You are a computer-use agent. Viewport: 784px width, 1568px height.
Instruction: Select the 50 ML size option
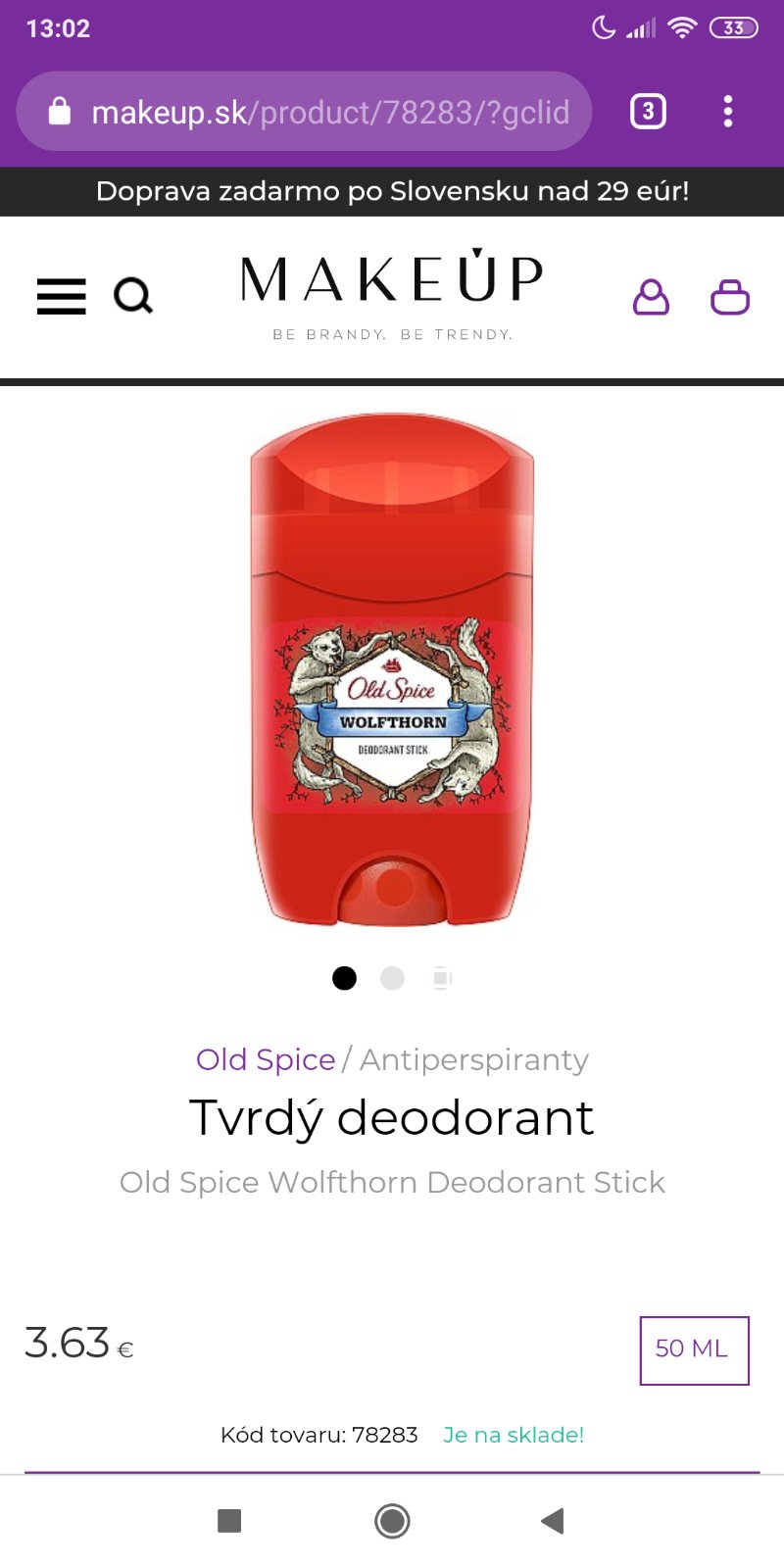693,1349
